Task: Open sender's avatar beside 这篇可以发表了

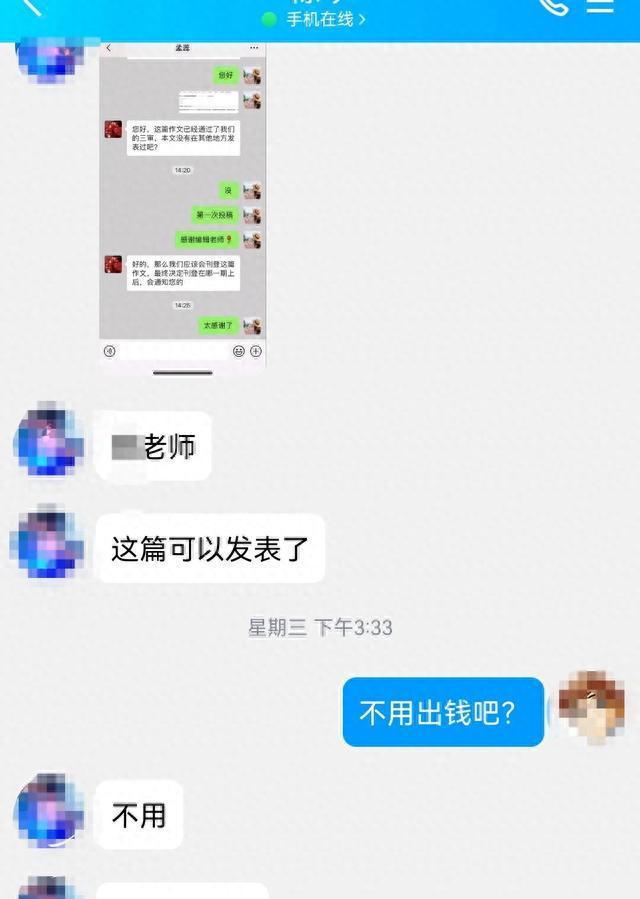Action: 46,544
